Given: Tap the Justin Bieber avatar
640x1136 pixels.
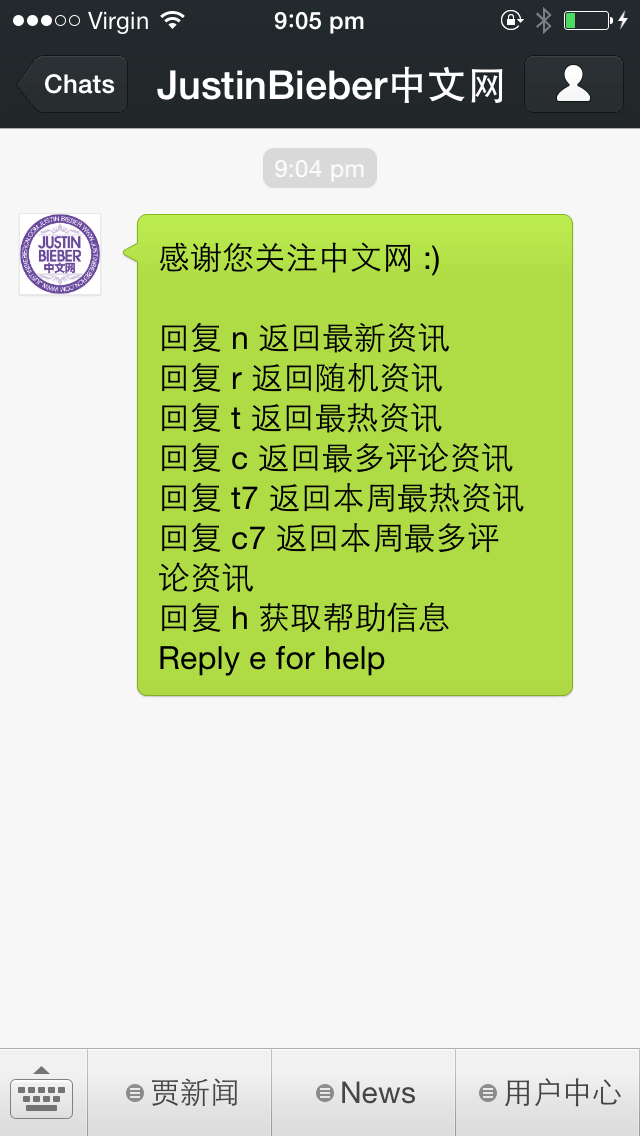Looking at the screenshot, I should (x=60, y=254).
